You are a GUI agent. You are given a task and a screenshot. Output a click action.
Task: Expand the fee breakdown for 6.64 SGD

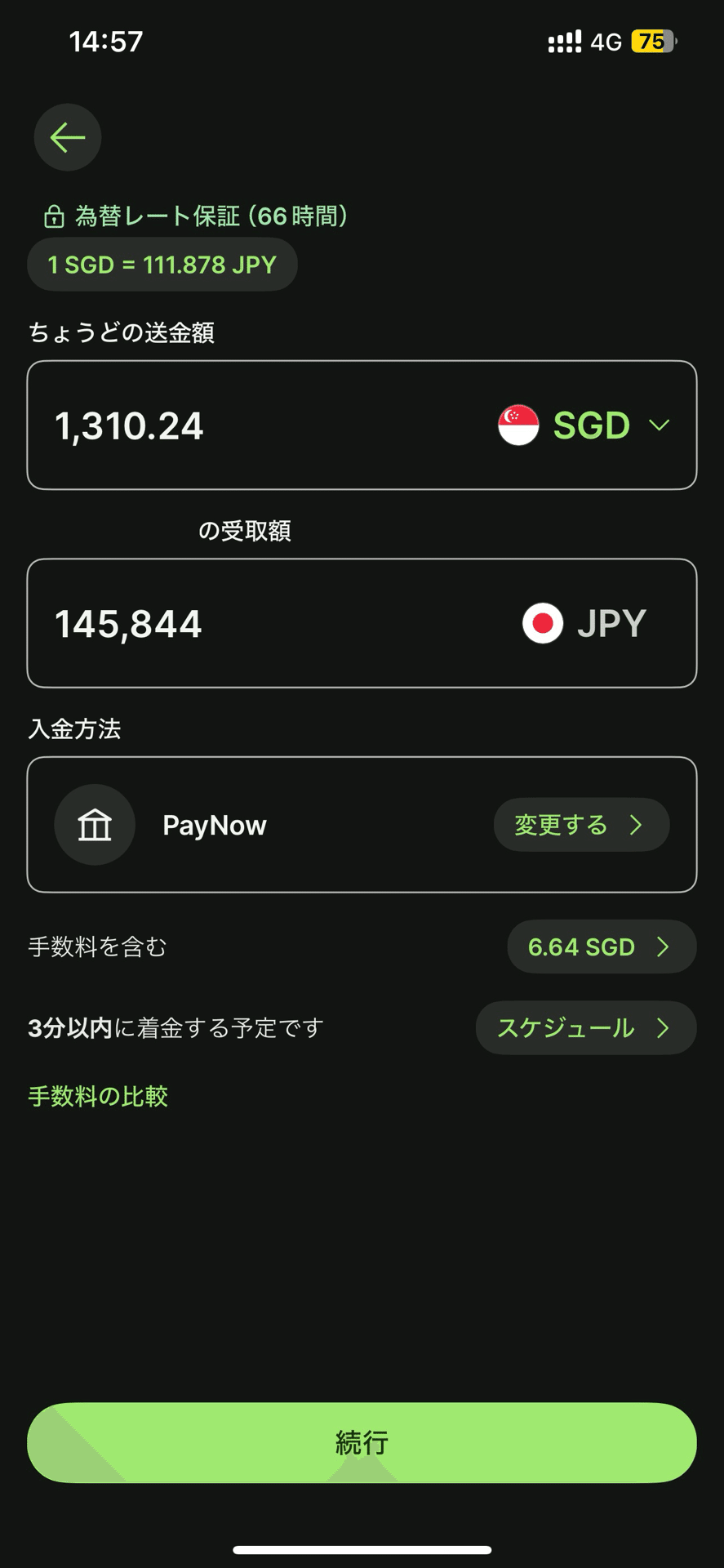[x=602, y=947]
